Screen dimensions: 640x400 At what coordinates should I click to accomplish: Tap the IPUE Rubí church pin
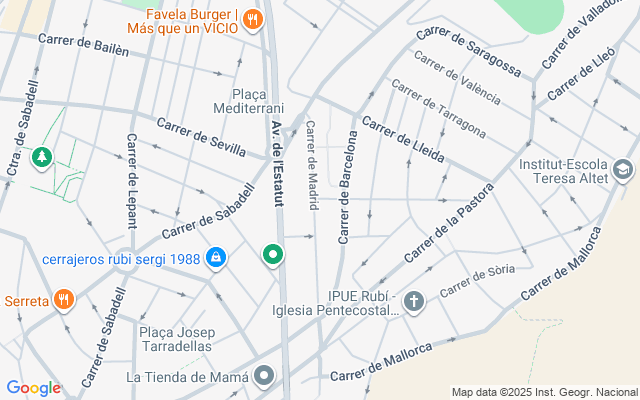(x=414, y=302)
